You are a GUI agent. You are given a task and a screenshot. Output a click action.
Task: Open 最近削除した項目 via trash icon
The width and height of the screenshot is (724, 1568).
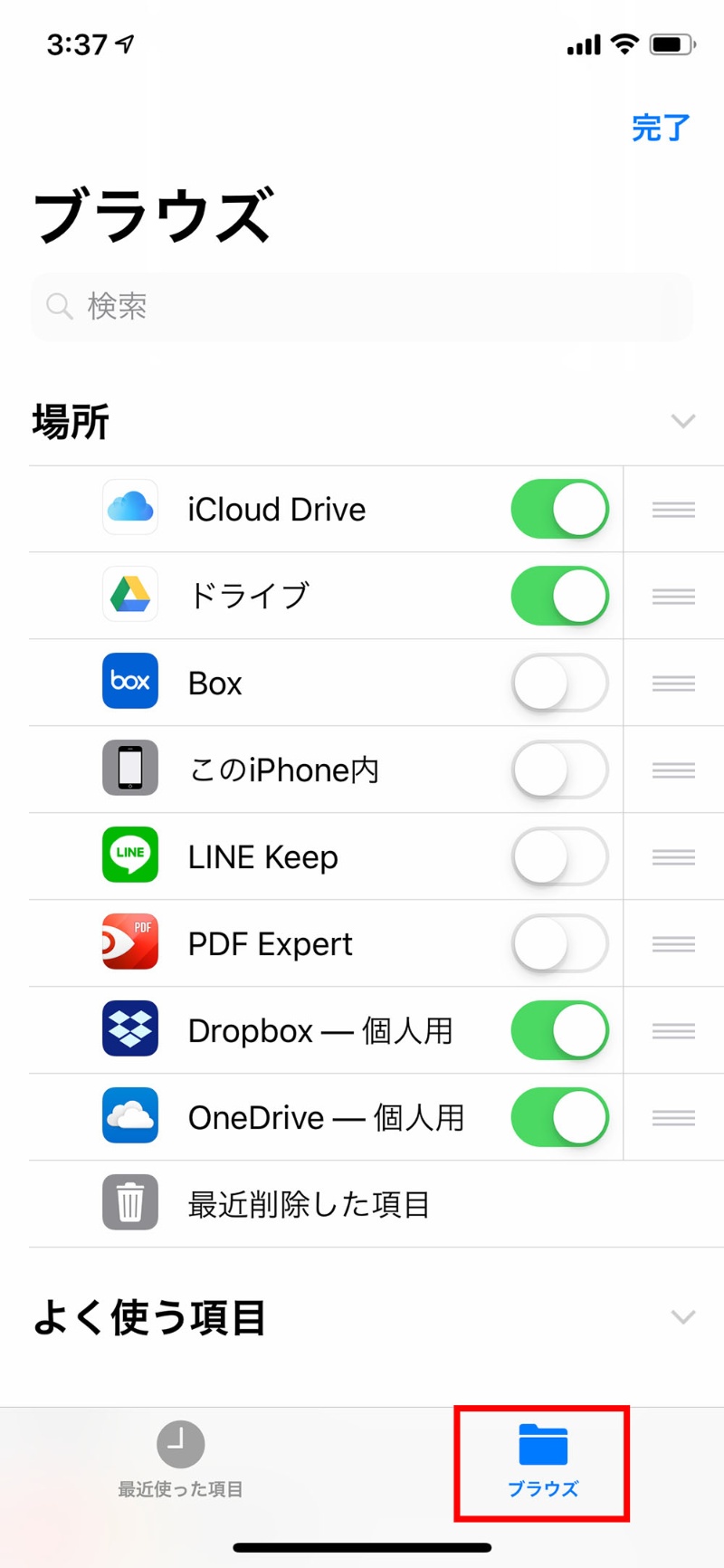[x=129, y=1204]
